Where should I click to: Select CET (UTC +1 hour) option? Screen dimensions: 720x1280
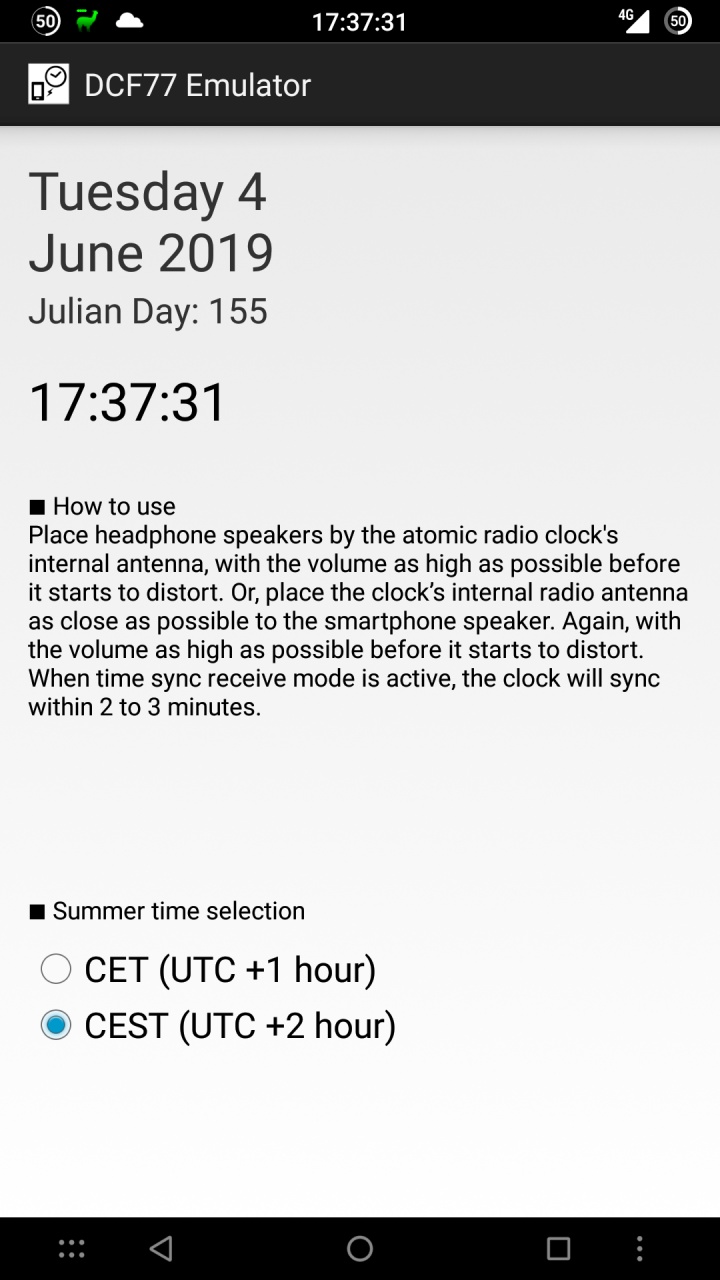pos(56,969)
